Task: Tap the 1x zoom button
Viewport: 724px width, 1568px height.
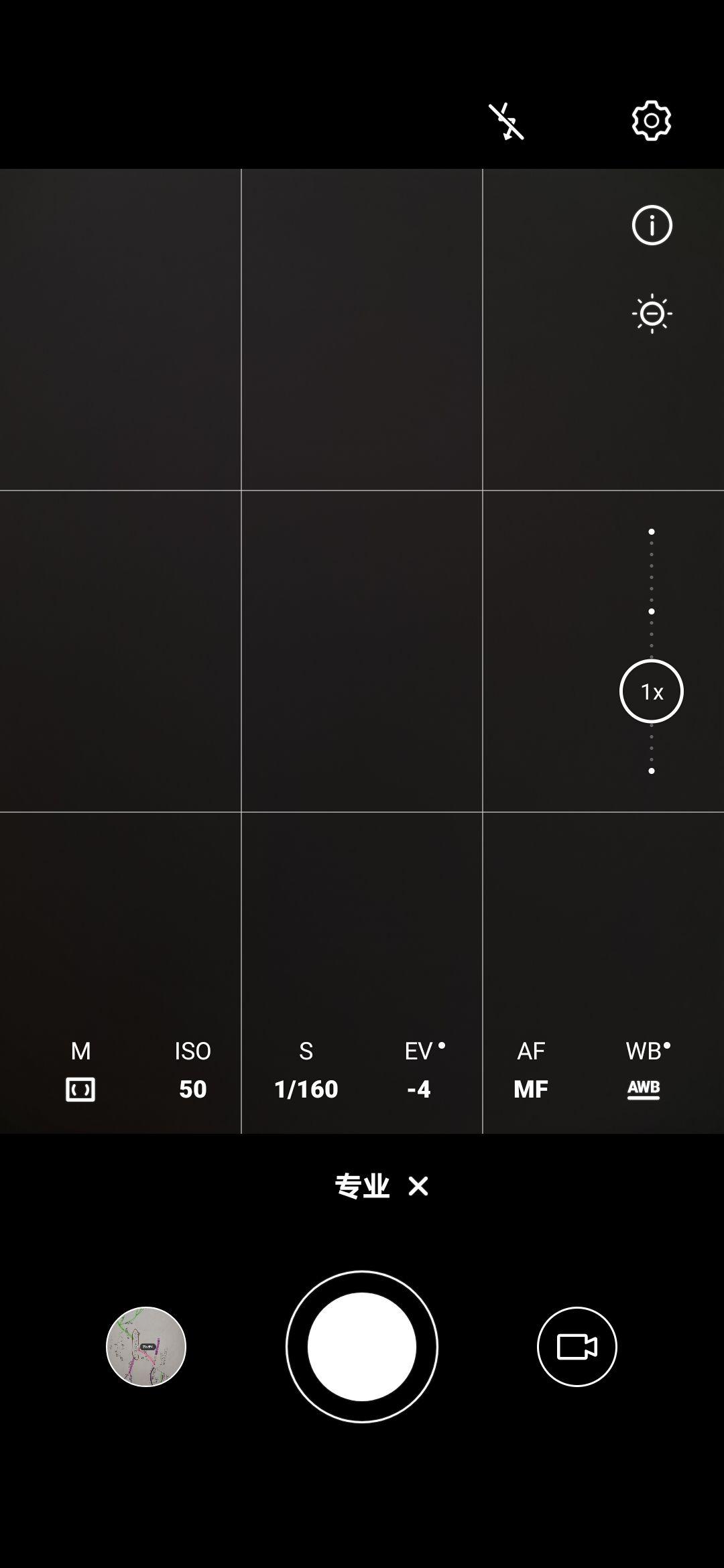Action: coord(651,691)
